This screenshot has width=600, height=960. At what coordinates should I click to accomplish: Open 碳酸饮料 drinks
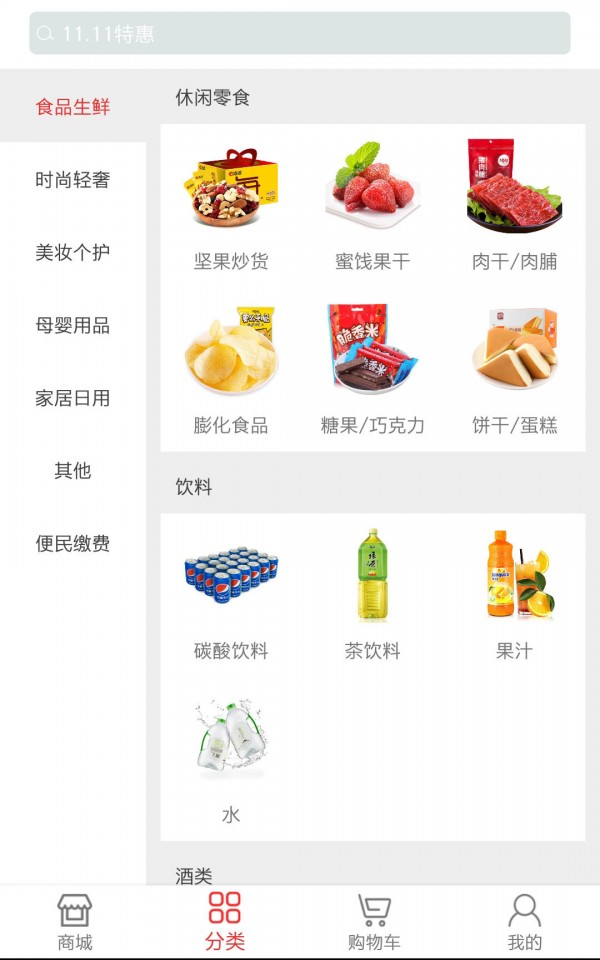point(231,597)
